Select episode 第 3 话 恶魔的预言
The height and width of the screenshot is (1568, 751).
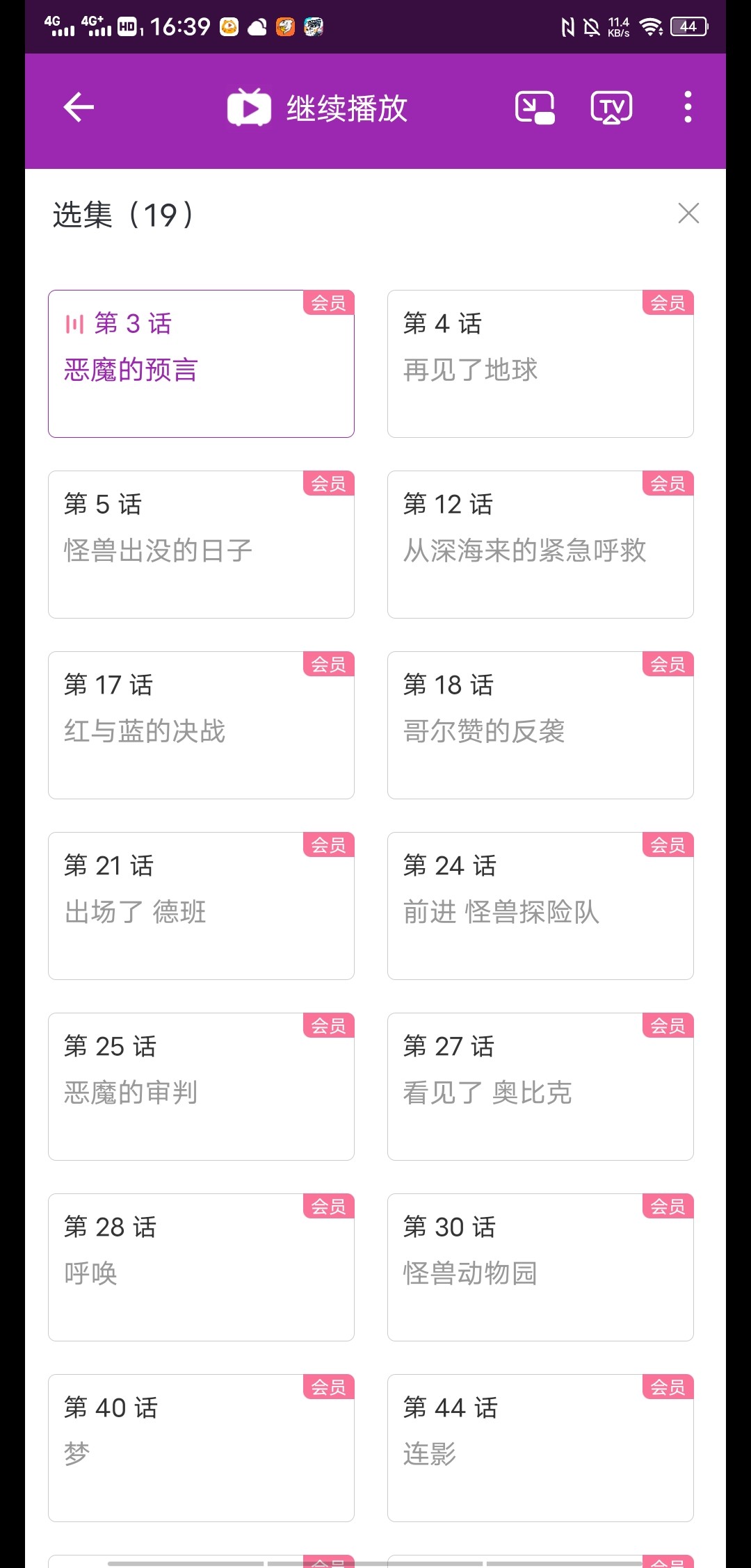201,364
